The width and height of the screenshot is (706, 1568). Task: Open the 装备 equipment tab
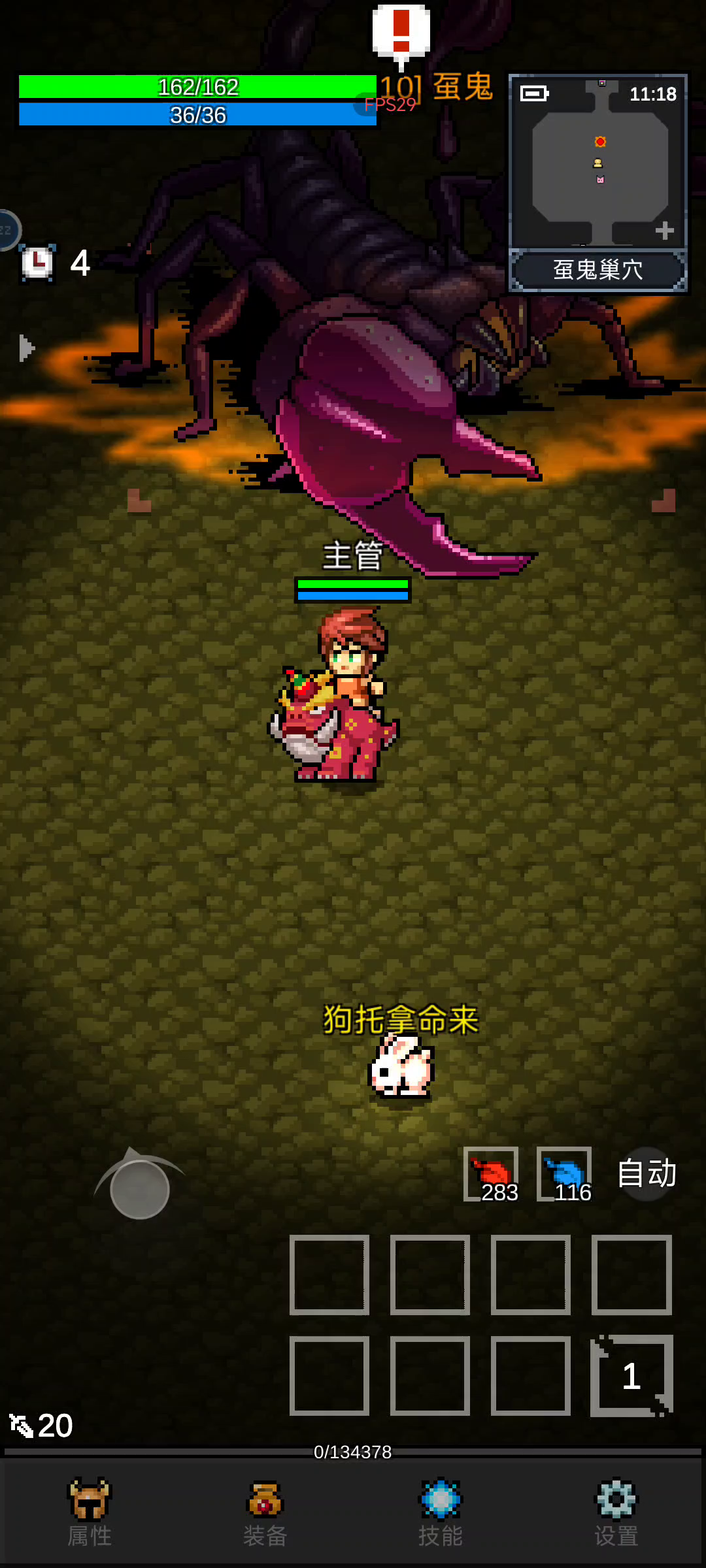(265, 1512)
